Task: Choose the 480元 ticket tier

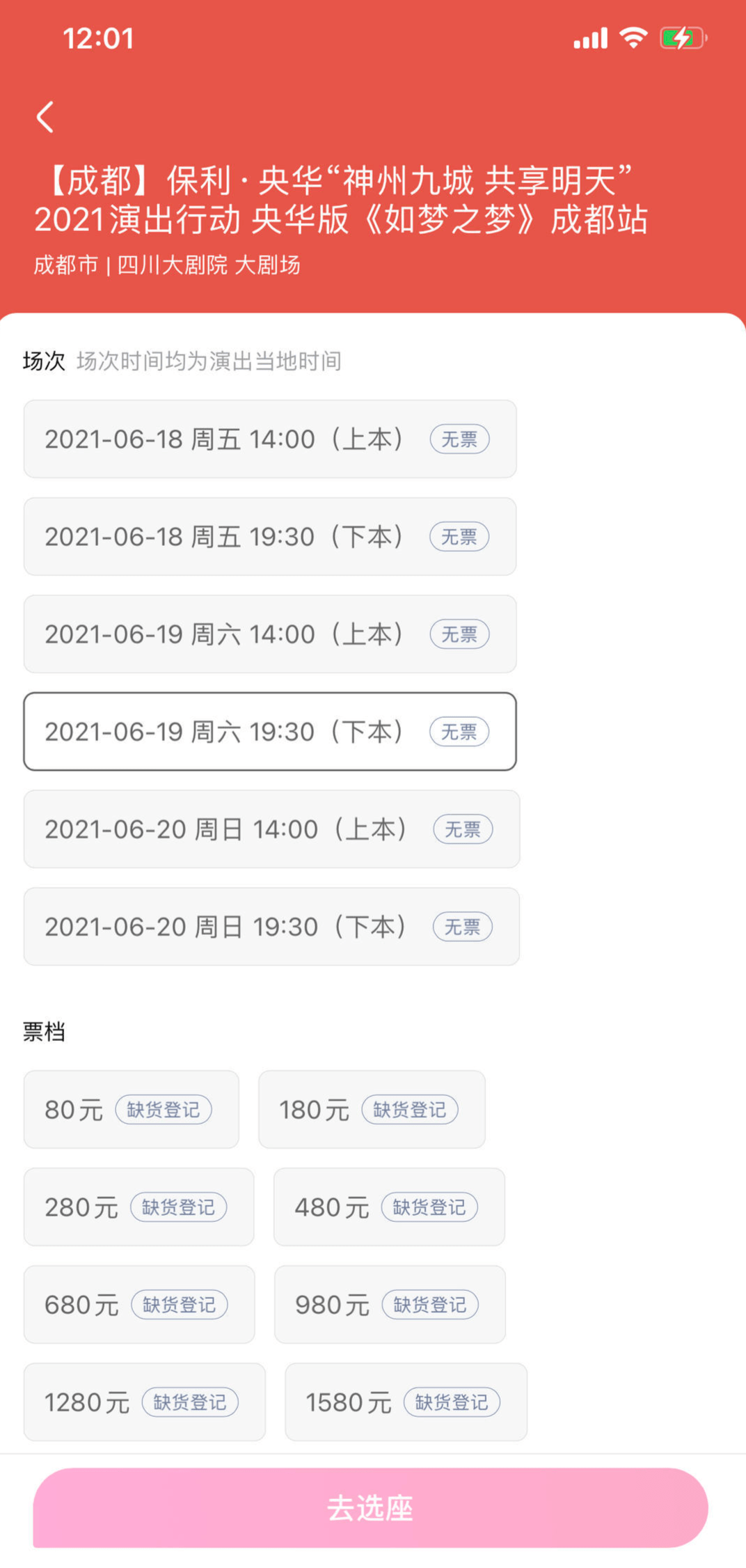Action: click(389, 1207)
